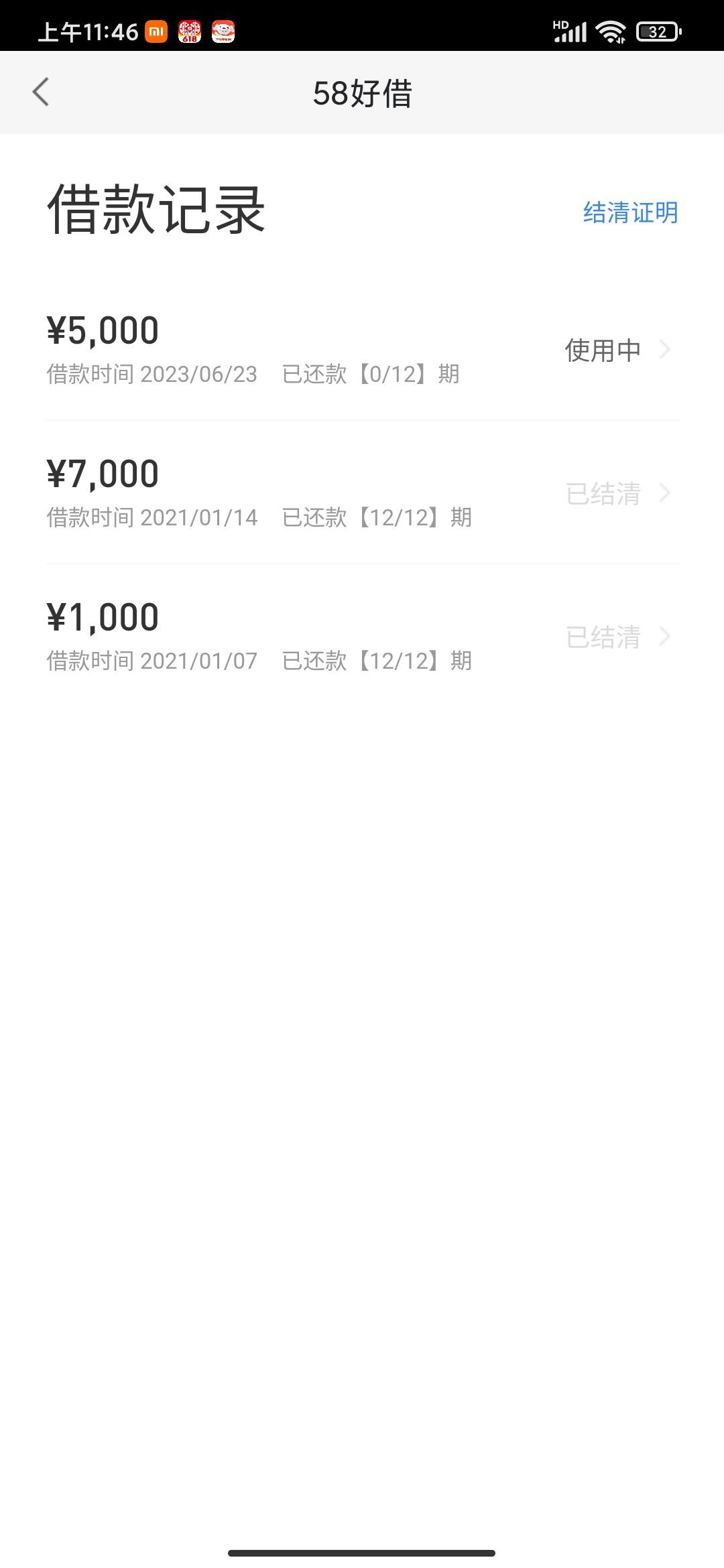This screenshot has height=1568, width=724.
Task: Go back using the top-left arrow
Action: click(x=41, y=92)
